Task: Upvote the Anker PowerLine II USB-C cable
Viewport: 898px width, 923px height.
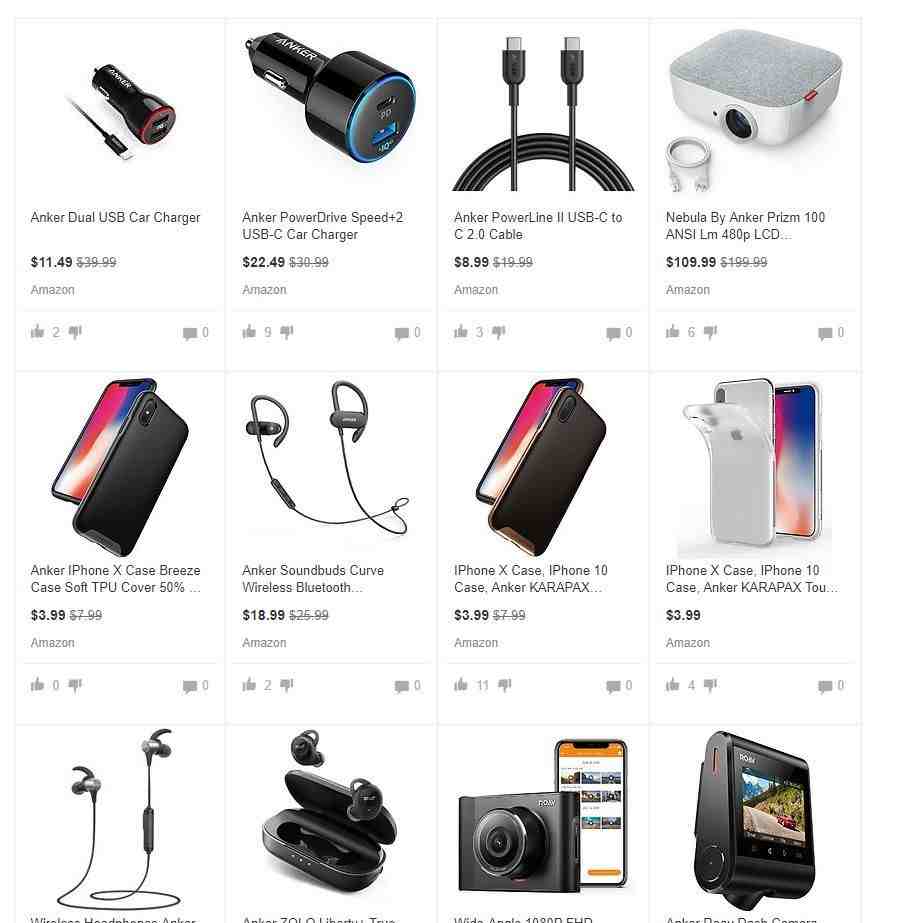Action: [461, 332]
